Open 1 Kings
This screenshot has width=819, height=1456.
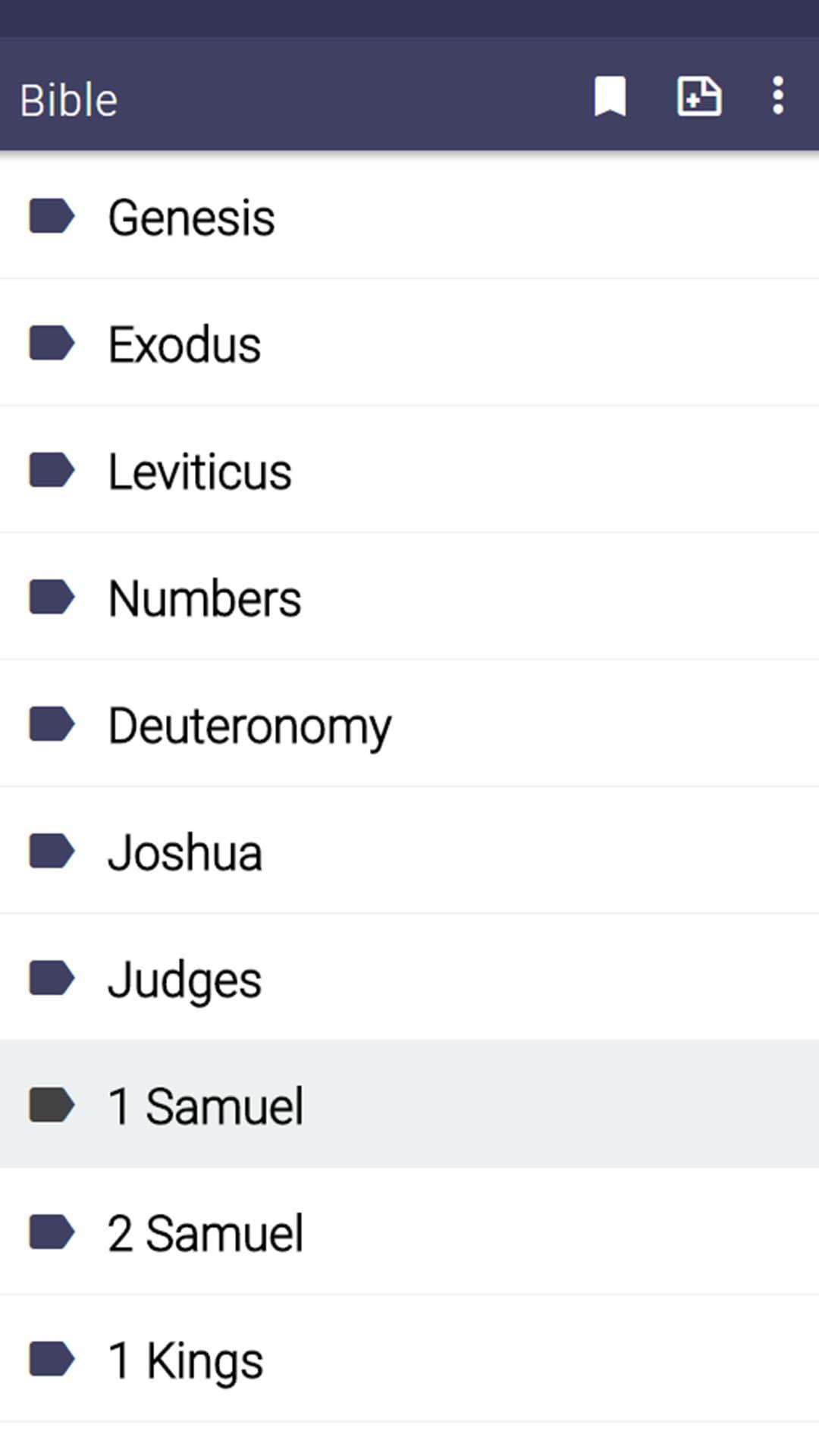[409, 1359]
